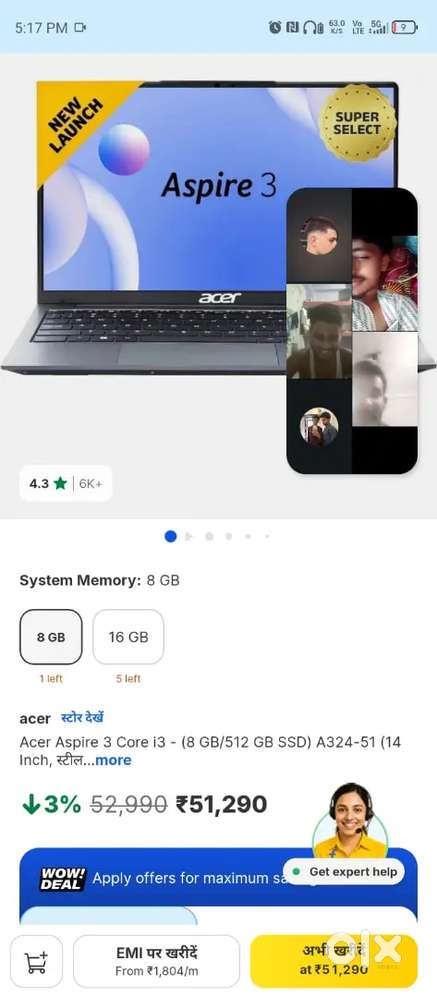Open the 4.3 star ratings chip
This screenshot has width=437, height=998.
pyautogui.click(x=66, y=484)
